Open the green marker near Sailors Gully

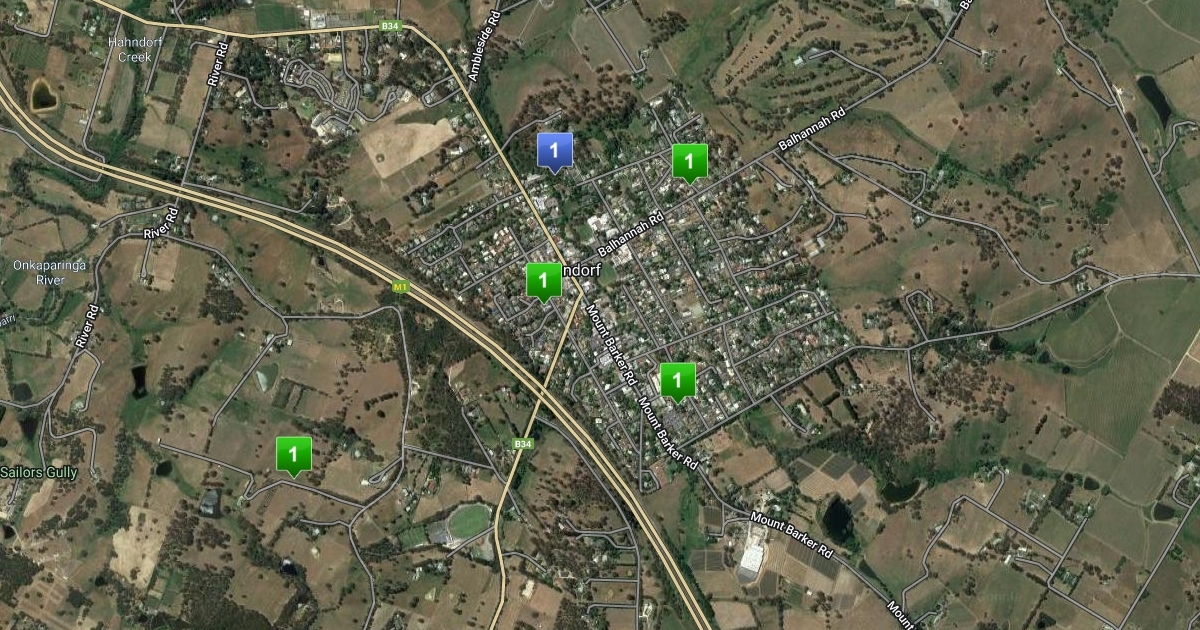click(x=293, y=454)
